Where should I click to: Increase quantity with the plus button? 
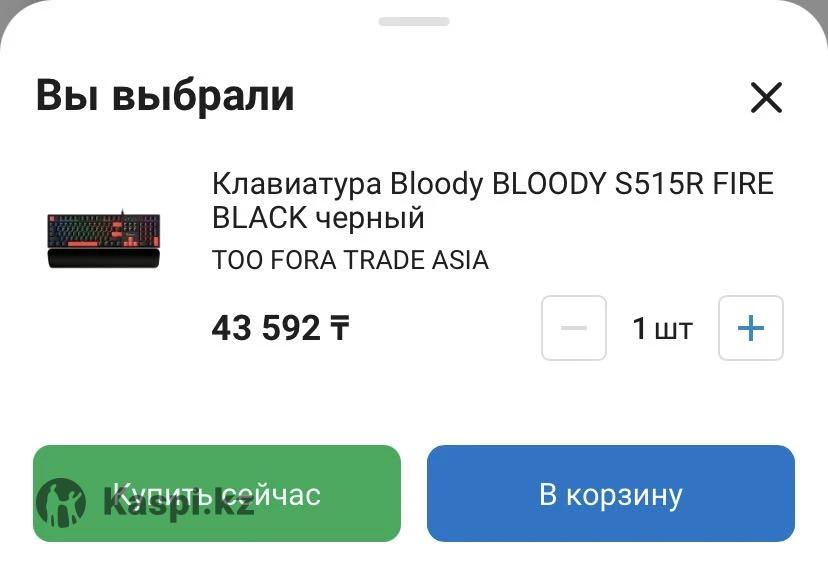pos(750,328)
